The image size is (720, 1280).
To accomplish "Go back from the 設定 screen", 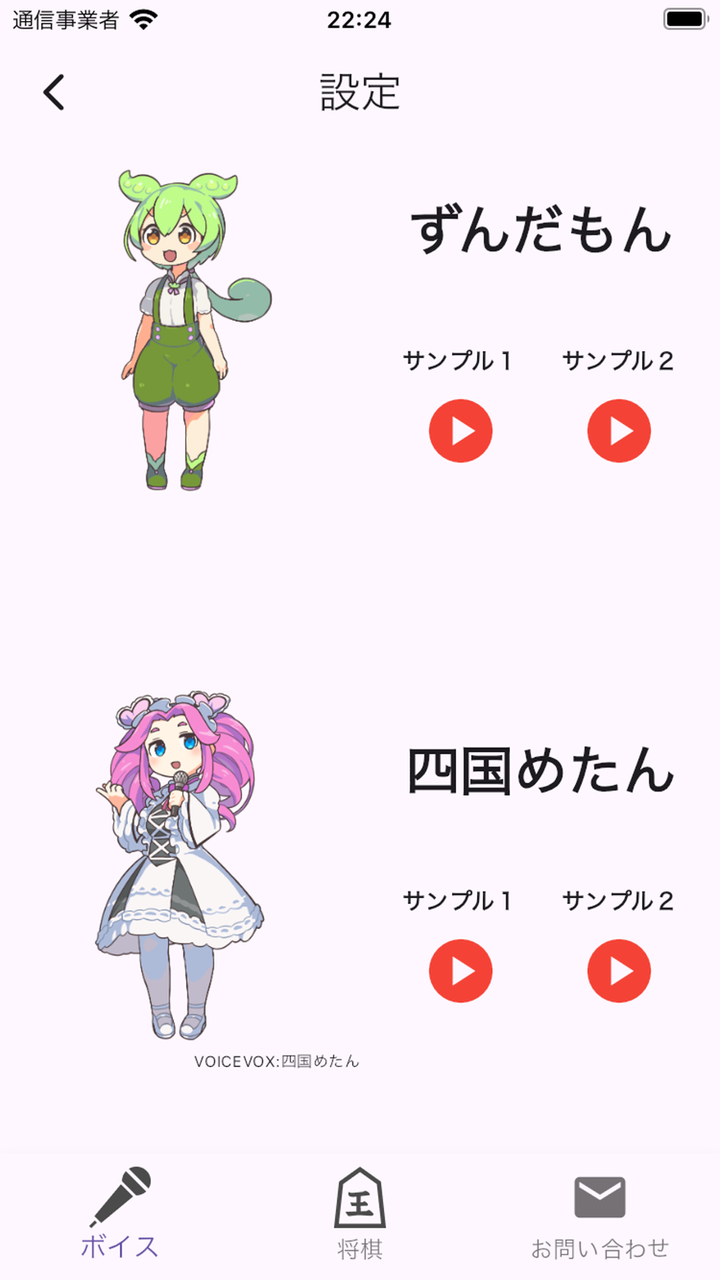I will (54, 92).
